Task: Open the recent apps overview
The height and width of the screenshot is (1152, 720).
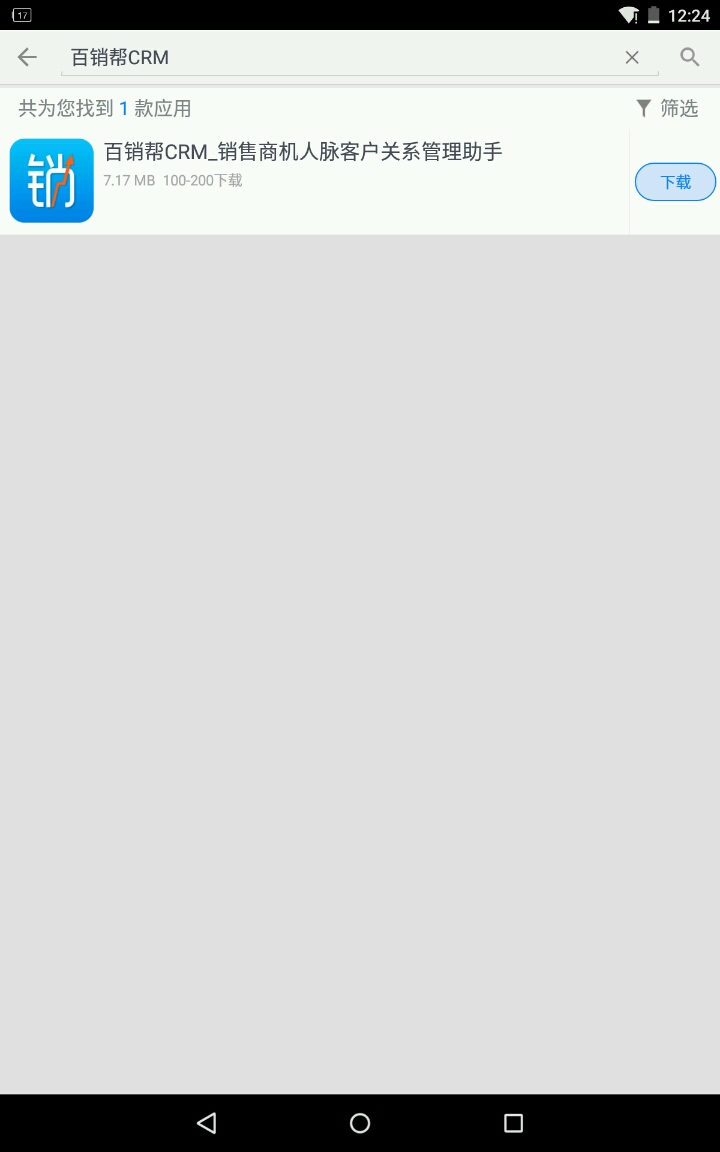Action: tap(513, 1123)
